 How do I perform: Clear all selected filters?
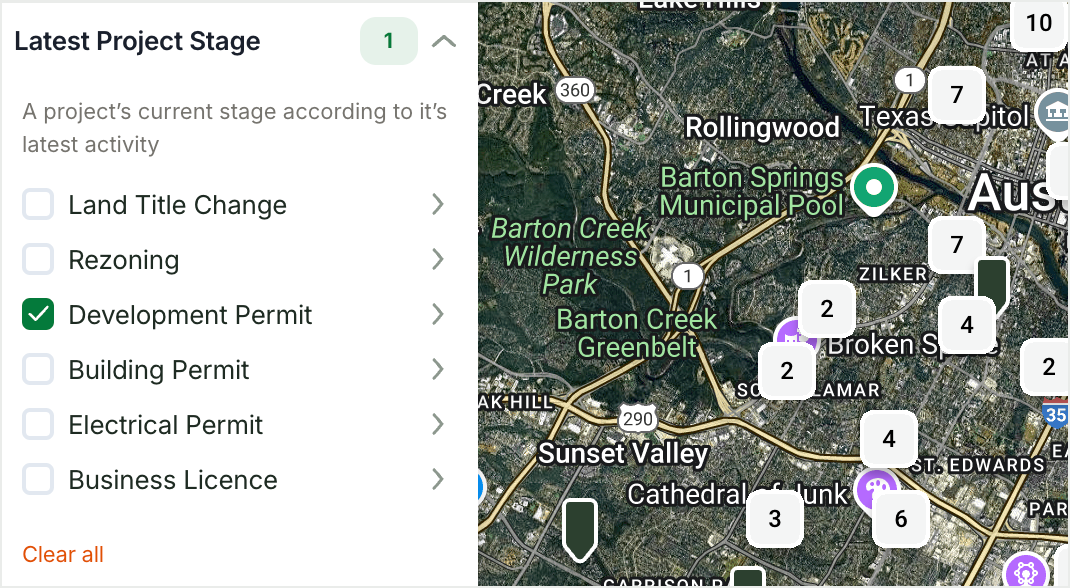tap(63, 554)
